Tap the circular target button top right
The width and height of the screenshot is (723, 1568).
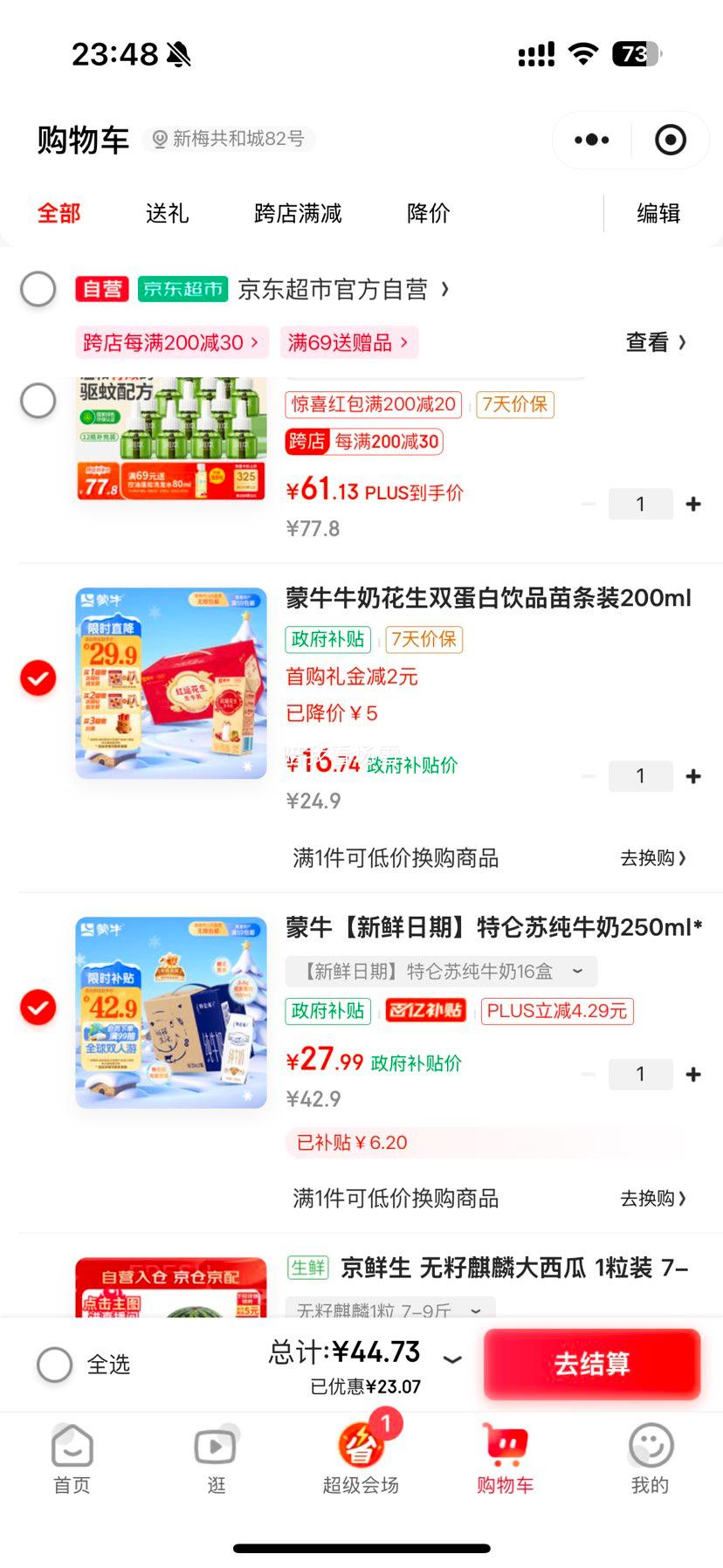[x=668, y=140]
